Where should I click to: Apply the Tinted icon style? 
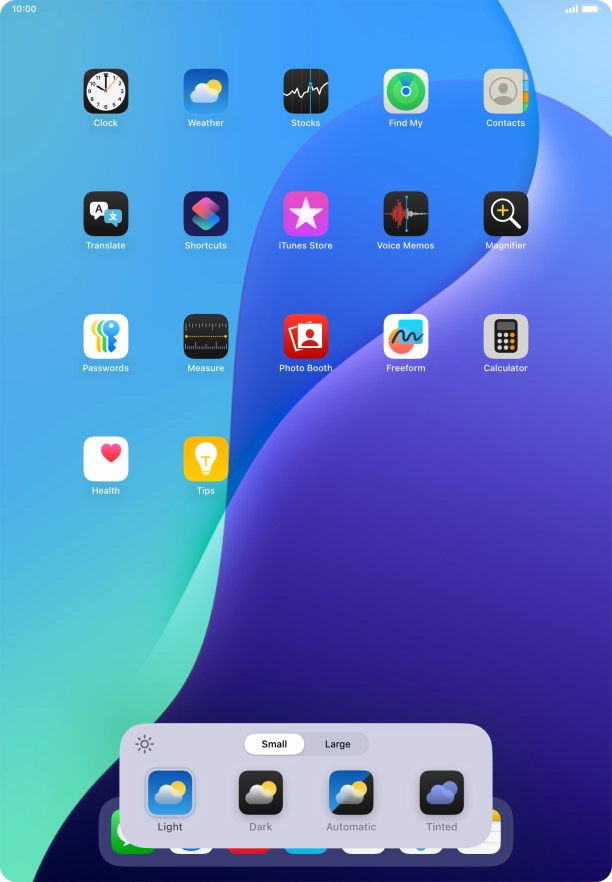pos(441,793)
